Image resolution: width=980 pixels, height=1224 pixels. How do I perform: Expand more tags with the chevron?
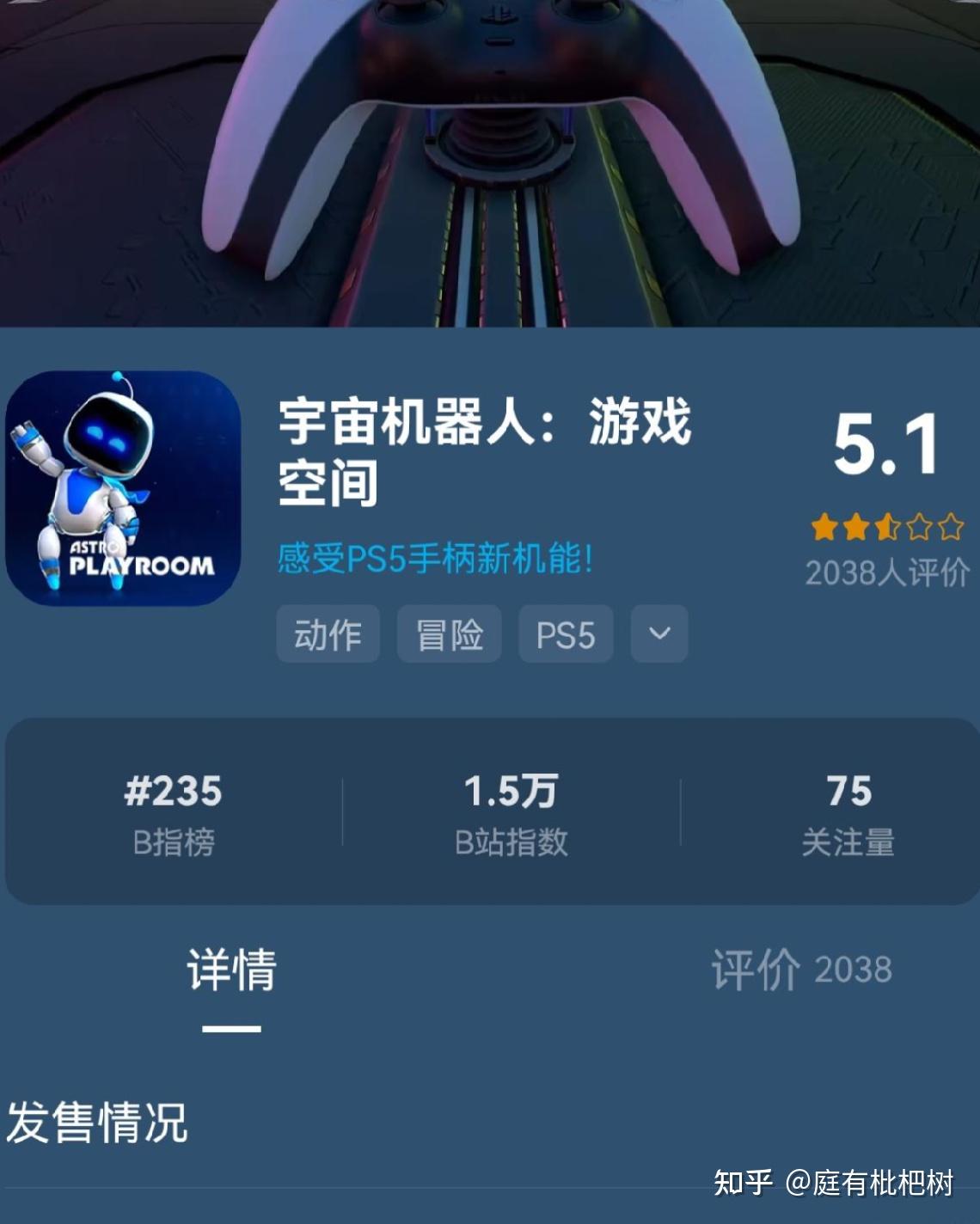(x=659, y=634)
